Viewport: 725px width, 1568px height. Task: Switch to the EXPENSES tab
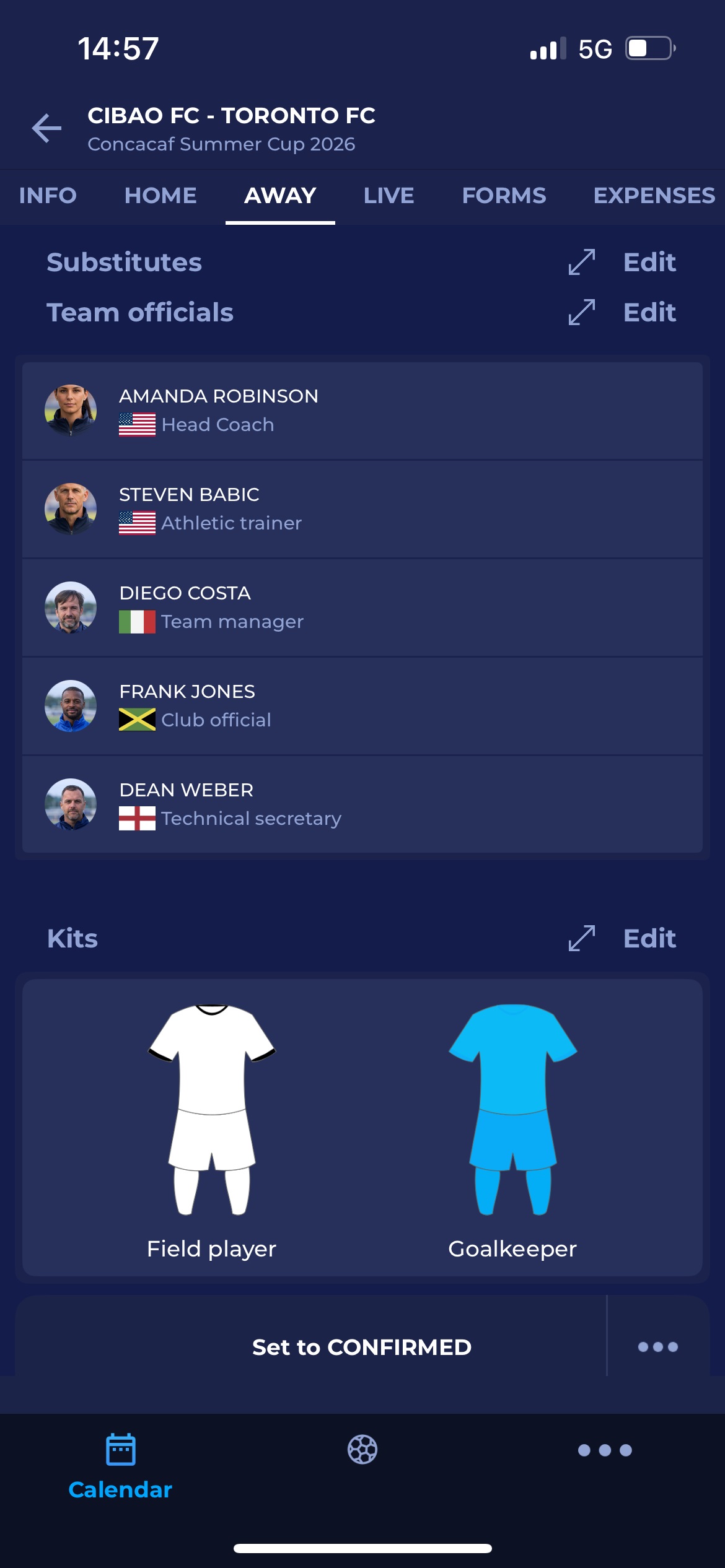(654, 196)
